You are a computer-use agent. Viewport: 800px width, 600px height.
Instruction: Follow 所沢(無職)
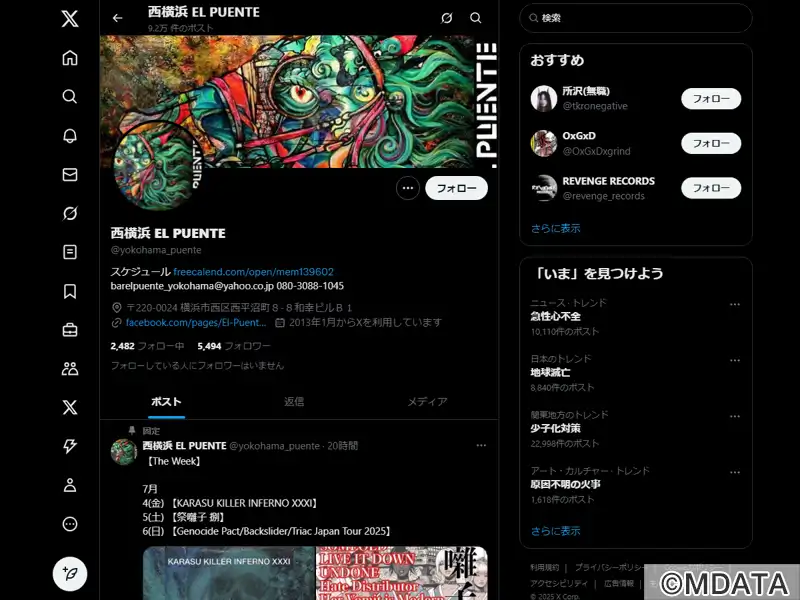pyautogui.click(x=711, y=99)
